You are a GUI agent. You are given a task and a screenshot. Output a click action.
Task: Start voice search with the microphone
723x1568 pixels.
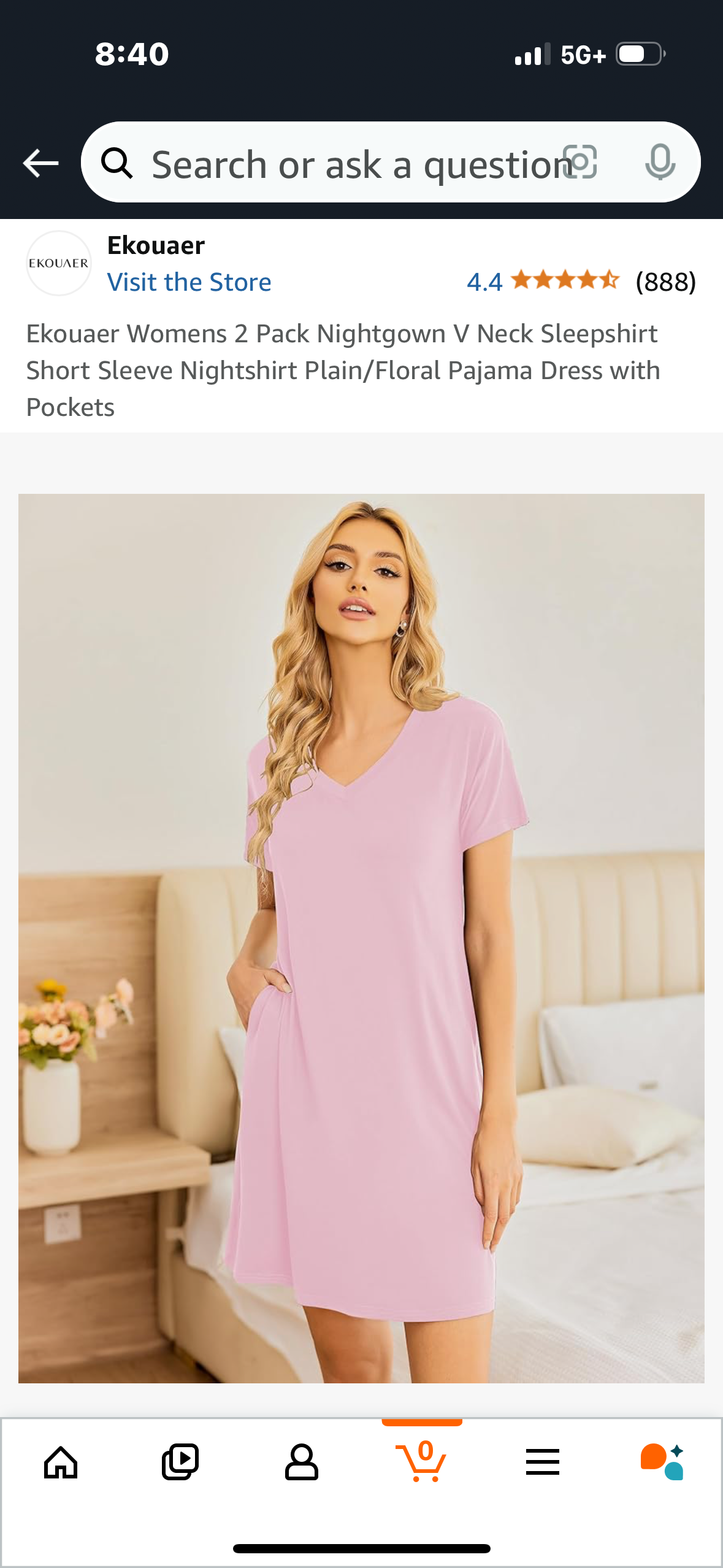tap(660, 162)
